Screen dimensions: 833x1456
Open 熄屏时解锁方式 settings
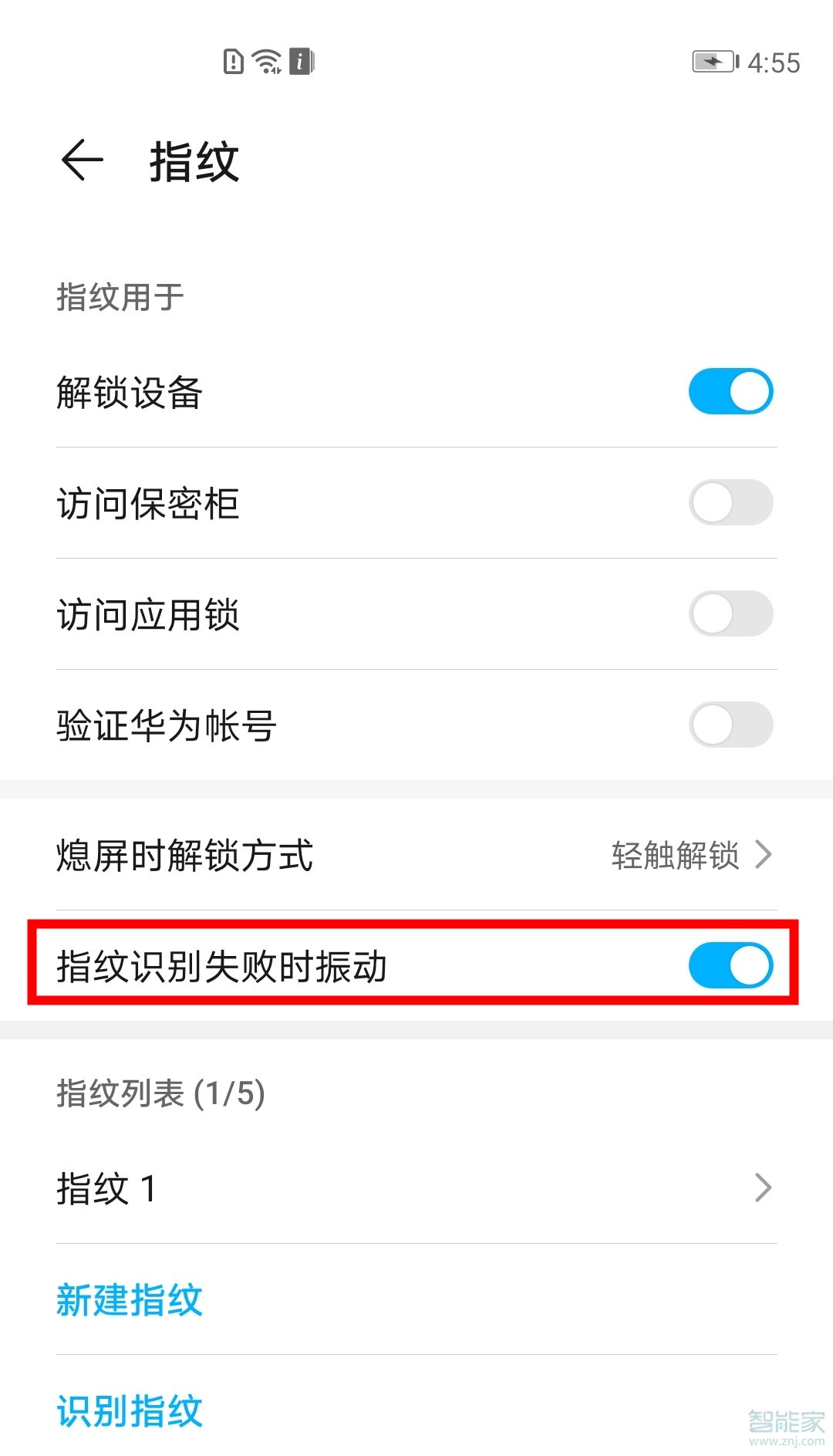pyautogui.click(x=416, y=855)
